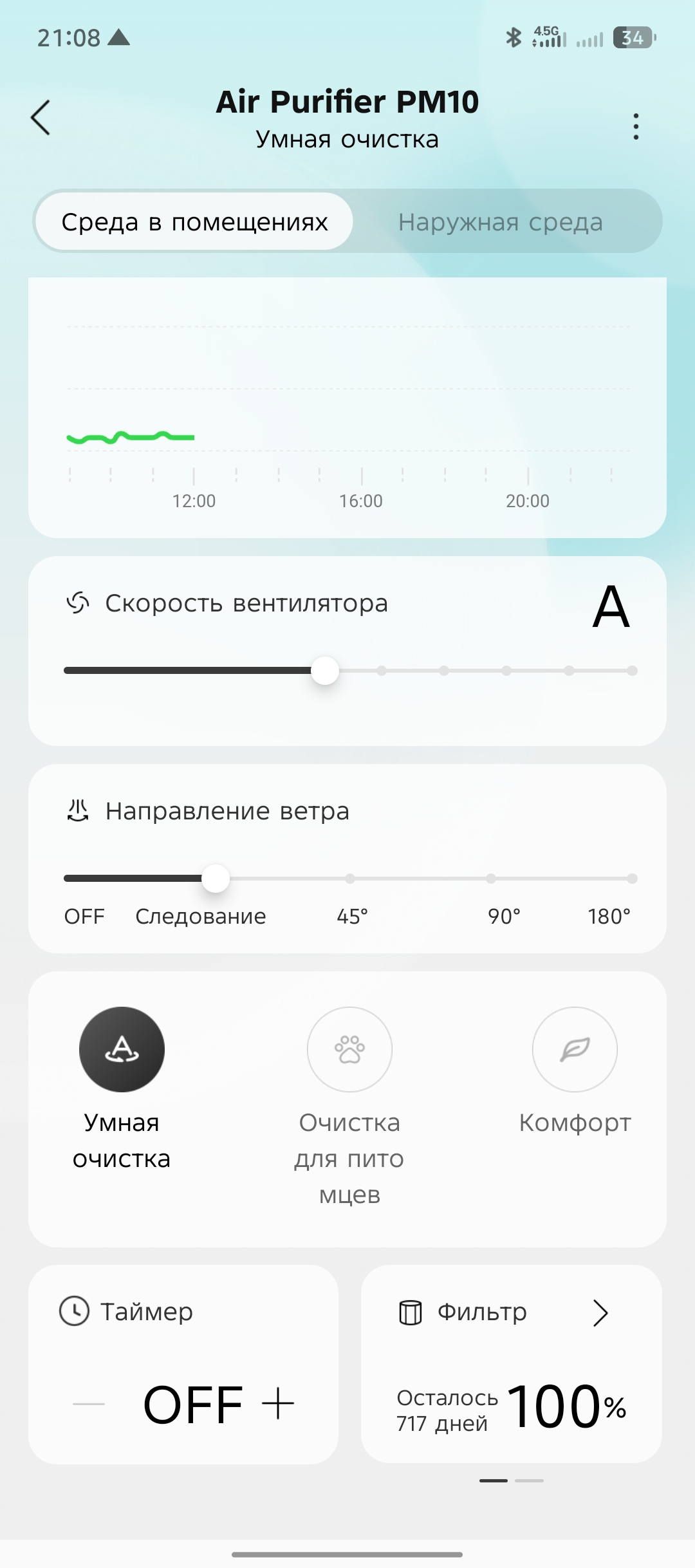Set wind direction to 90°

point(491,879)
